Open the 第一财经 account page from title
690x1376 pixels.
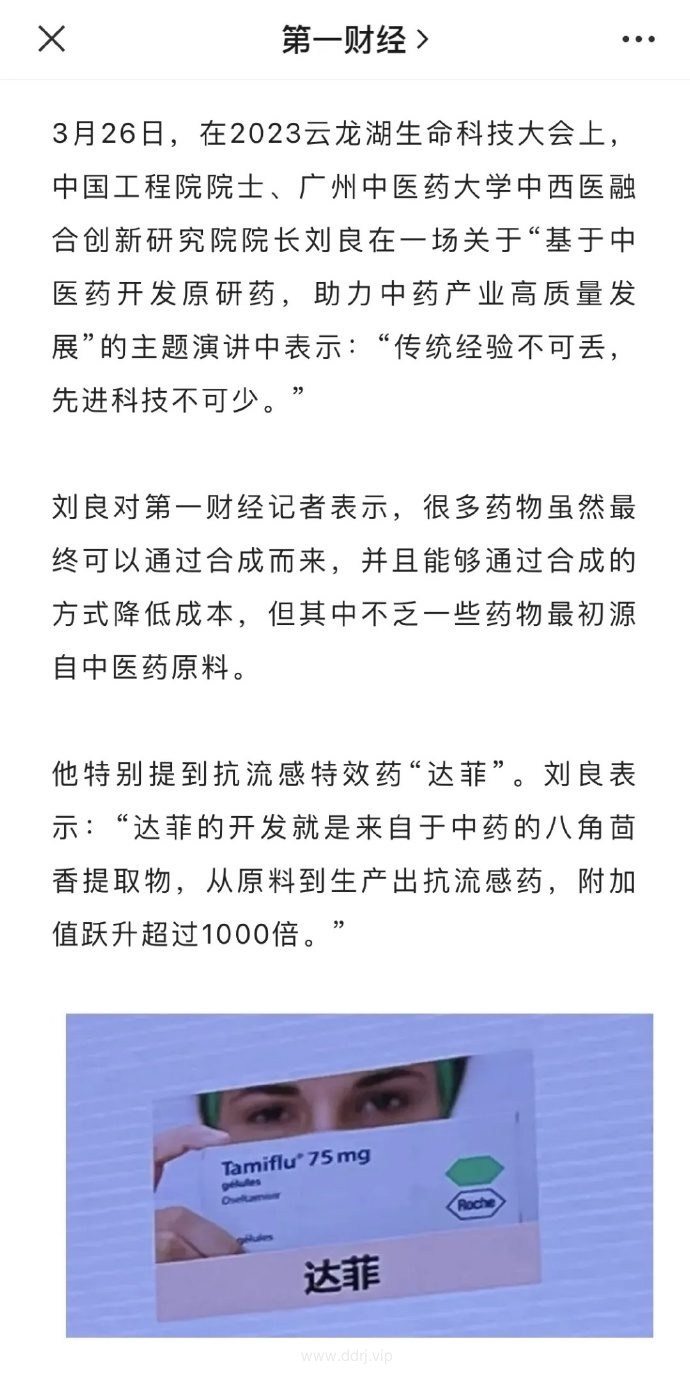coord(354,40)
